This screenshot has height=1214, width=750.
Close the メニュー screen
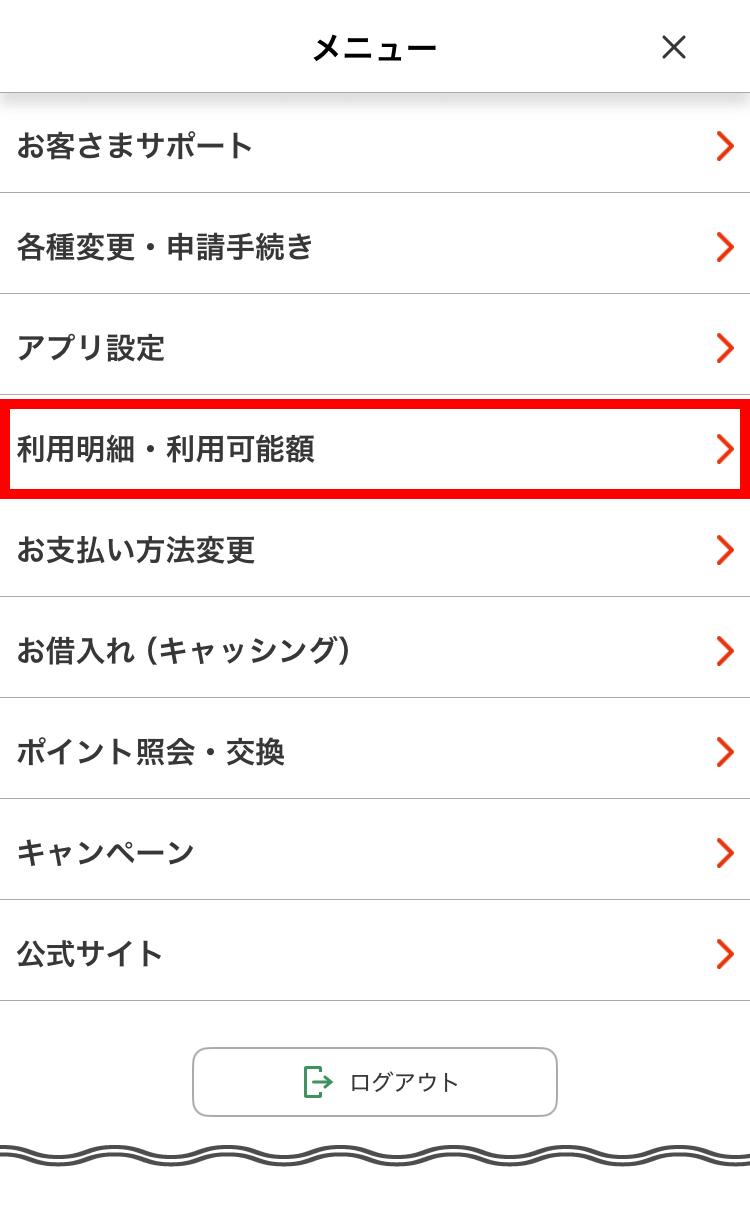pyautogui.click(x=673, y=47)
